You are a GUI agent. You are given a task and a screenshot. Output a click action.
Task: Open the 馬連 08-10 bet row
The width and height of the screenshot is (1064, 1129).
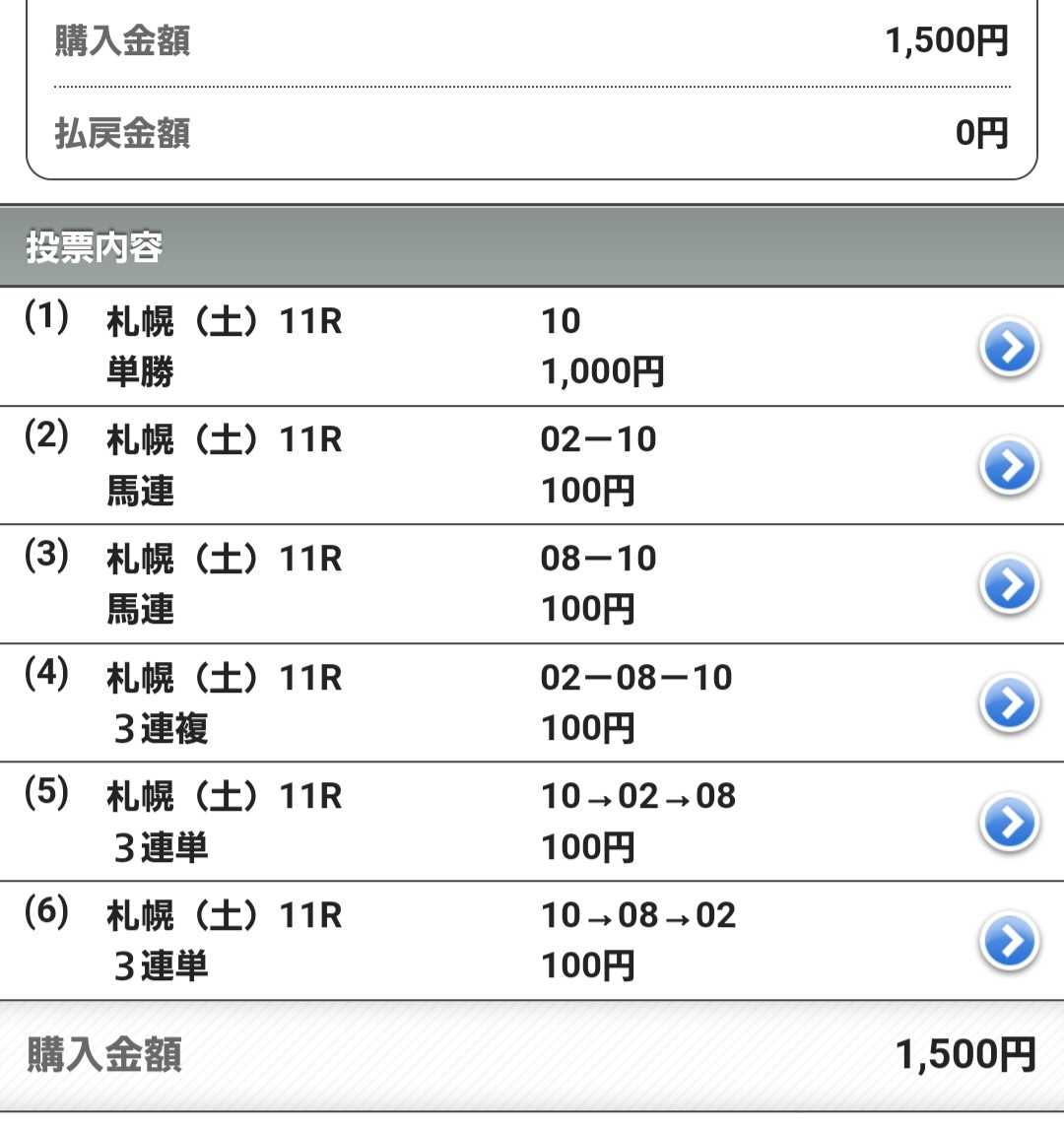pyautogui.click(x=1009, y=584)
